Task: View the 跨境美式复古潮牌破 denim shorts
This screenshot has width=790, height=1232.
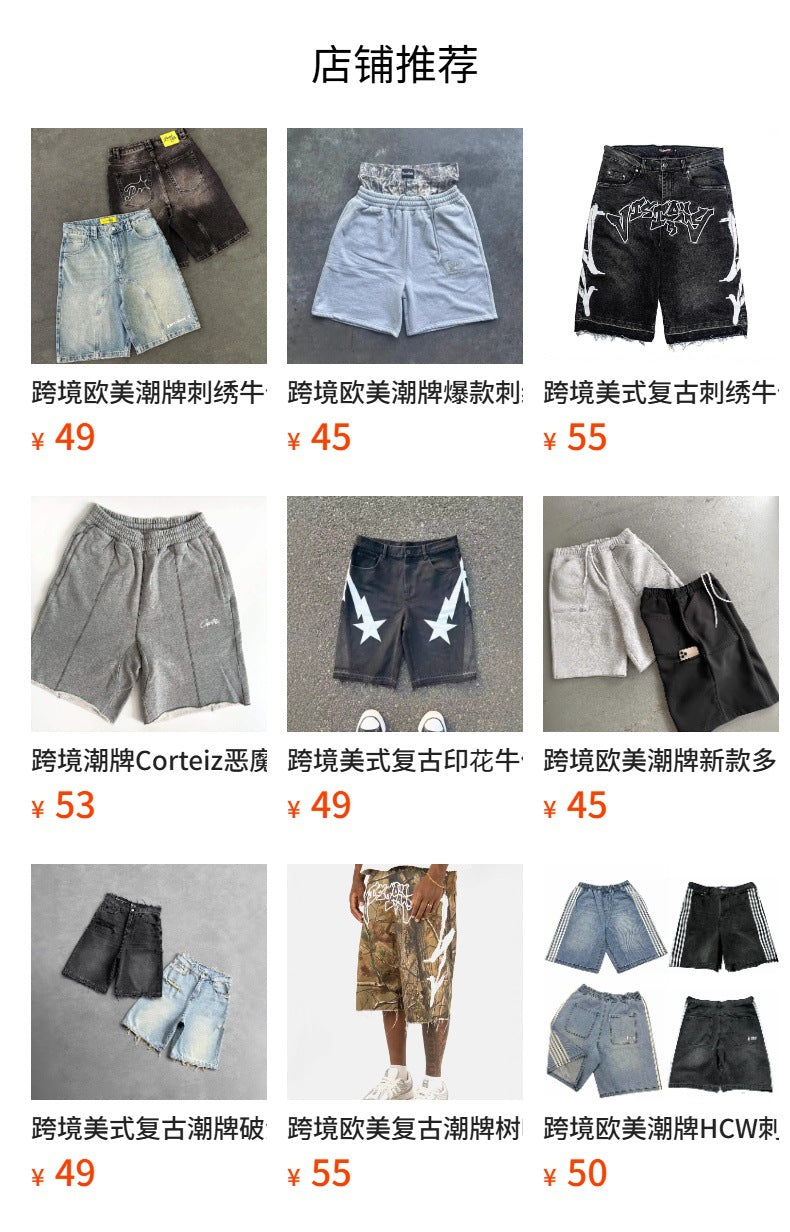Action: (148, 982)
